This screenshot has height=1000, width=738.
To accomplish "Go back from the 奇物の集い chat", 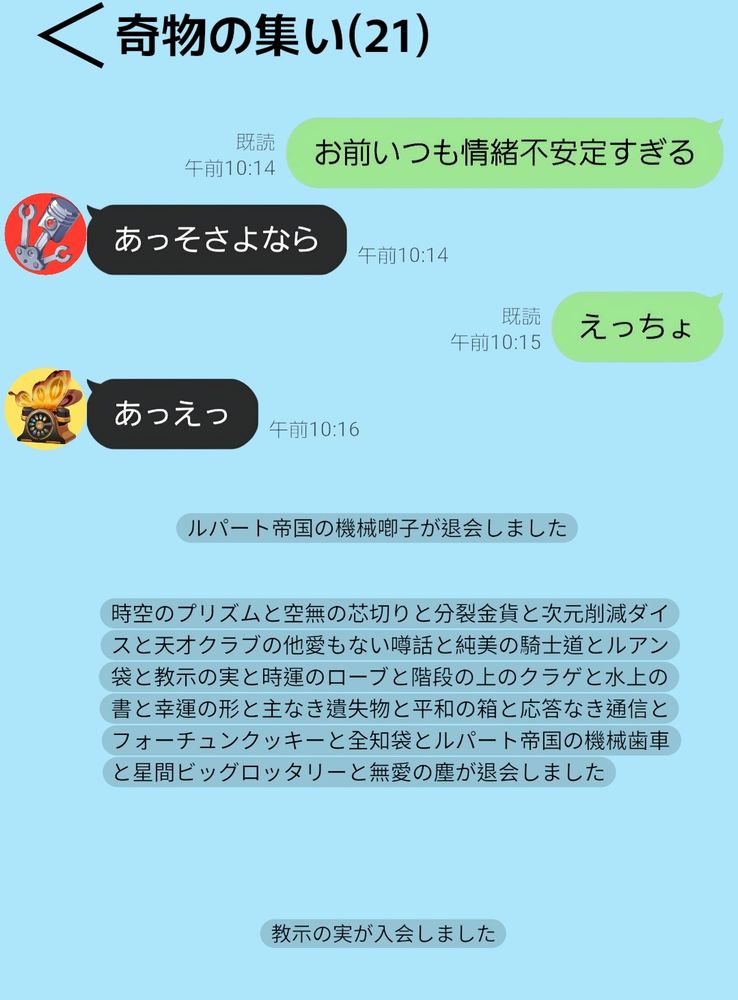I will click(70, 36).
